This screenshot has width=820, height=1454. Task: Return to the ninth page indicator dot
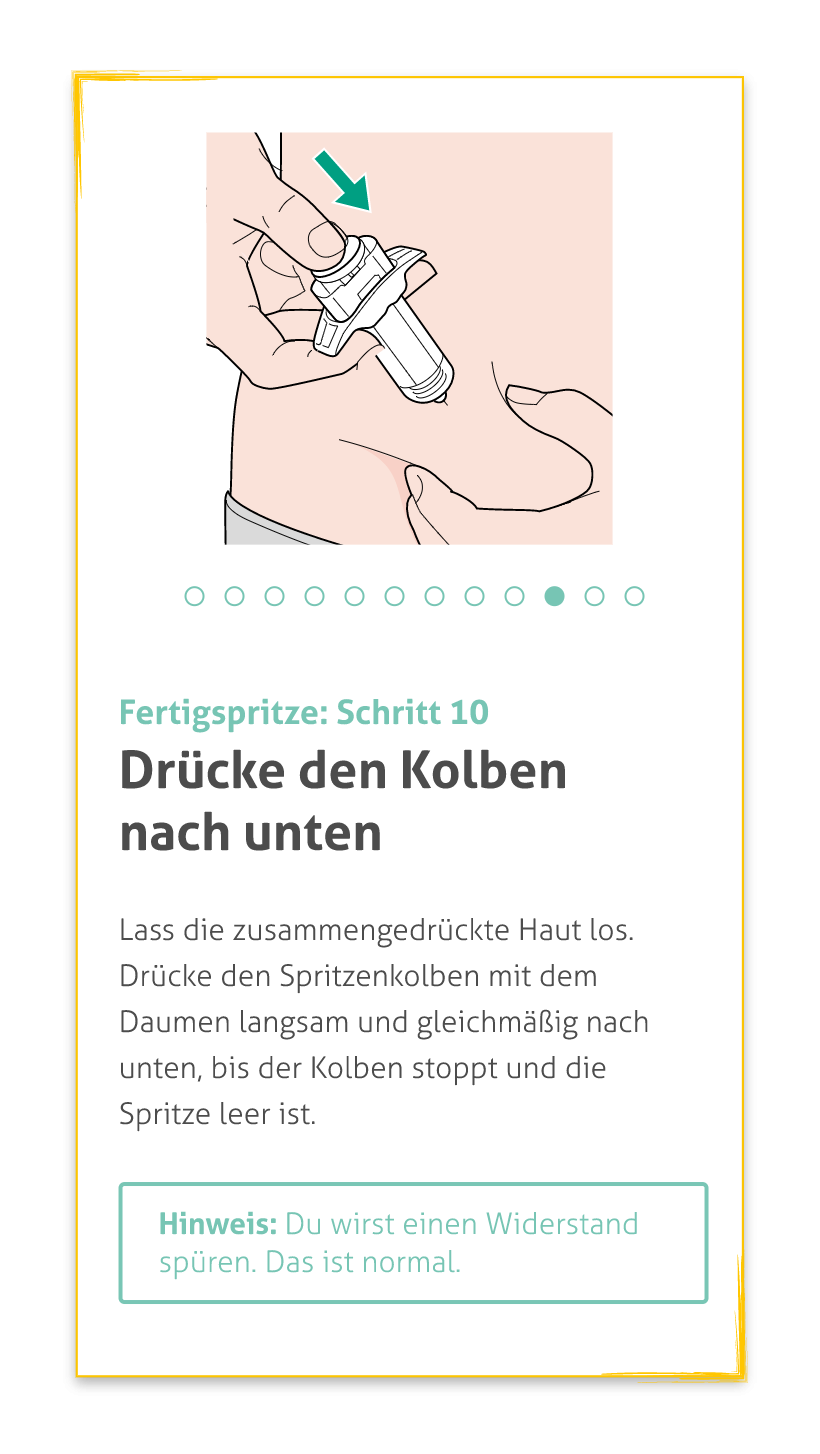514,596
